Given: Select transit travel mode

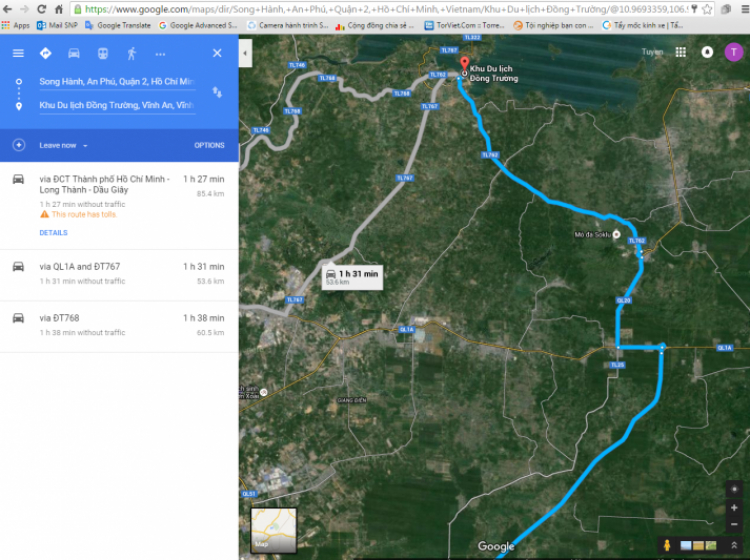Looking at the screenshot, I should tap(102, 53).
